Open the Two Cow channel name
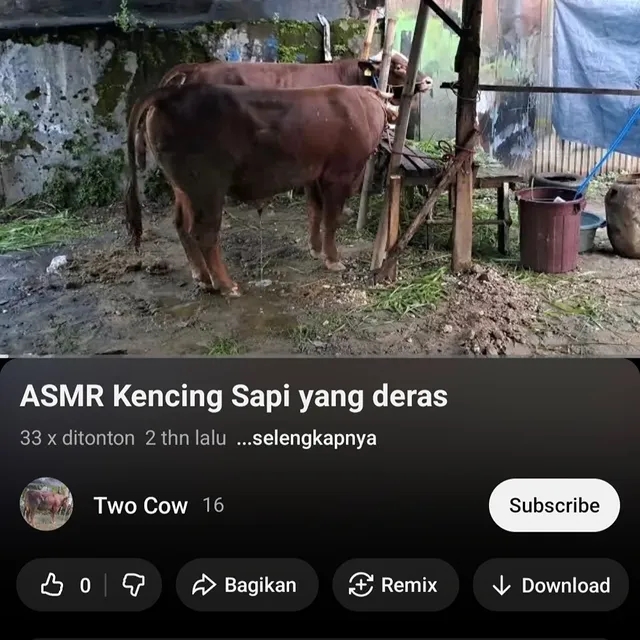 [140, 505]
